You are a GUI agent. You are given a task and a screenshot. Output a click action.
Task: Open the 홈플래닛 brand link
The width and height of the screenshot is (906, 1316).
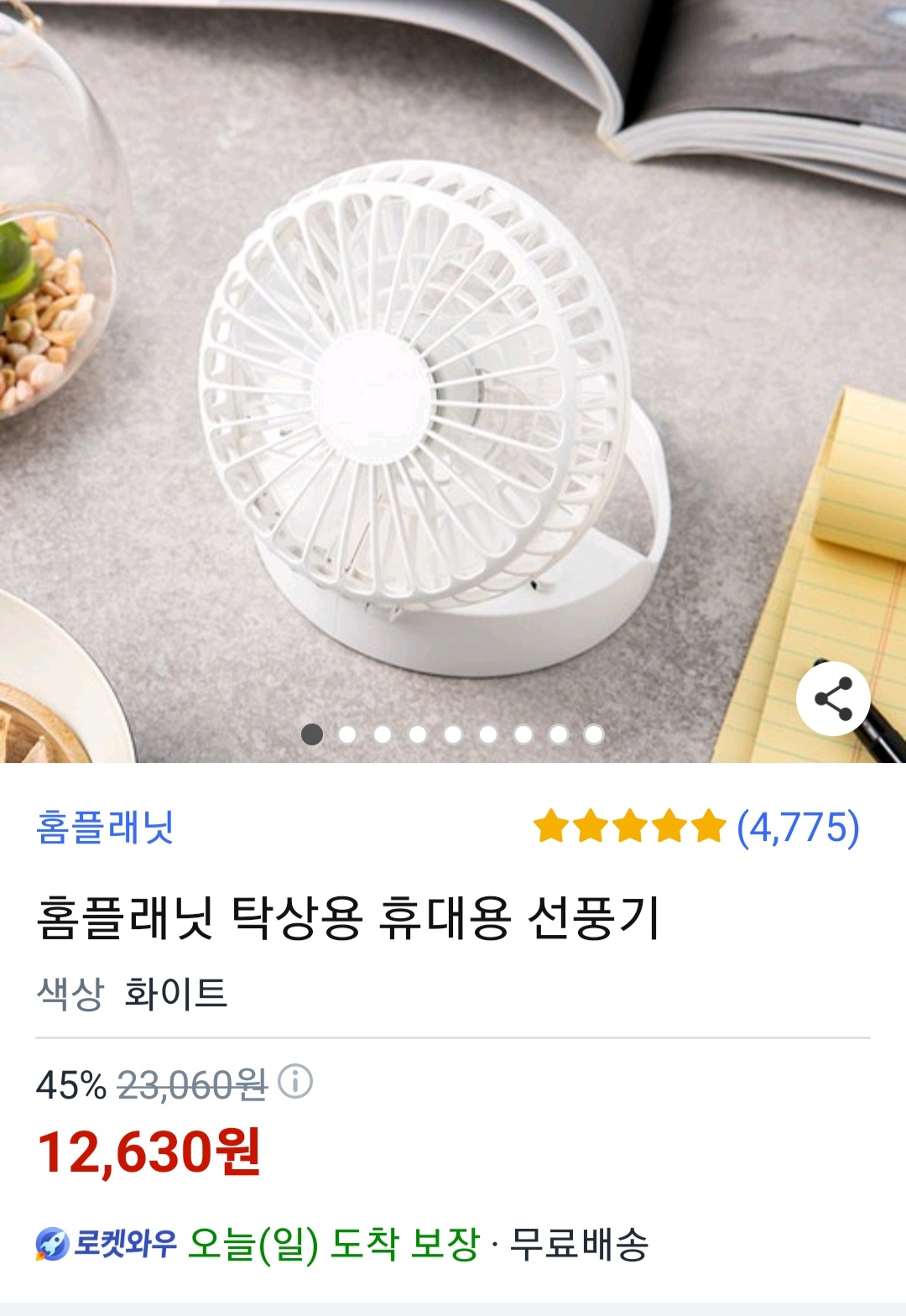(x=105, y=827)
